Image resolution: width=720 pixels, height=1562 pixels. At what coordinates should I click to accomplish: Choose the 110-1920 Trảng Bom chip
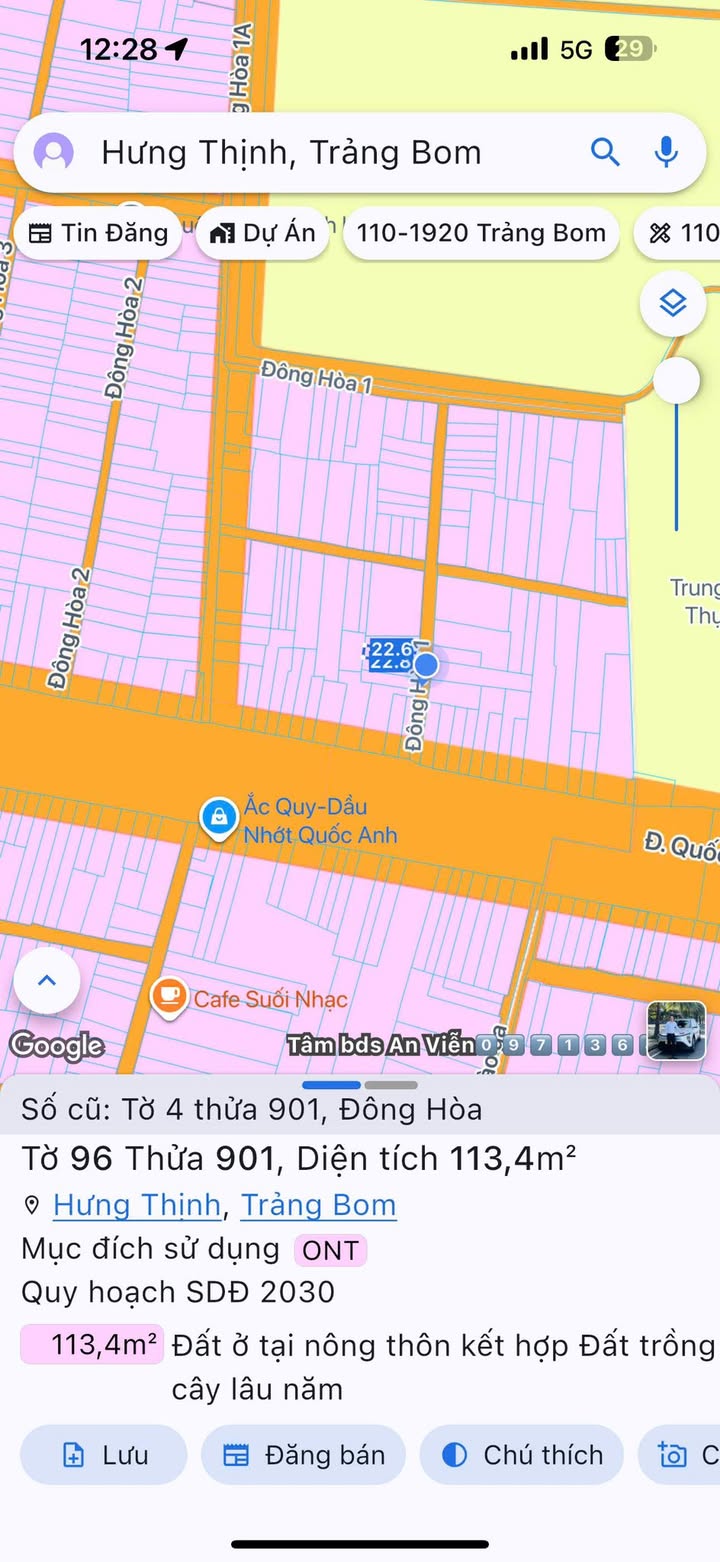tap(481, 234)
